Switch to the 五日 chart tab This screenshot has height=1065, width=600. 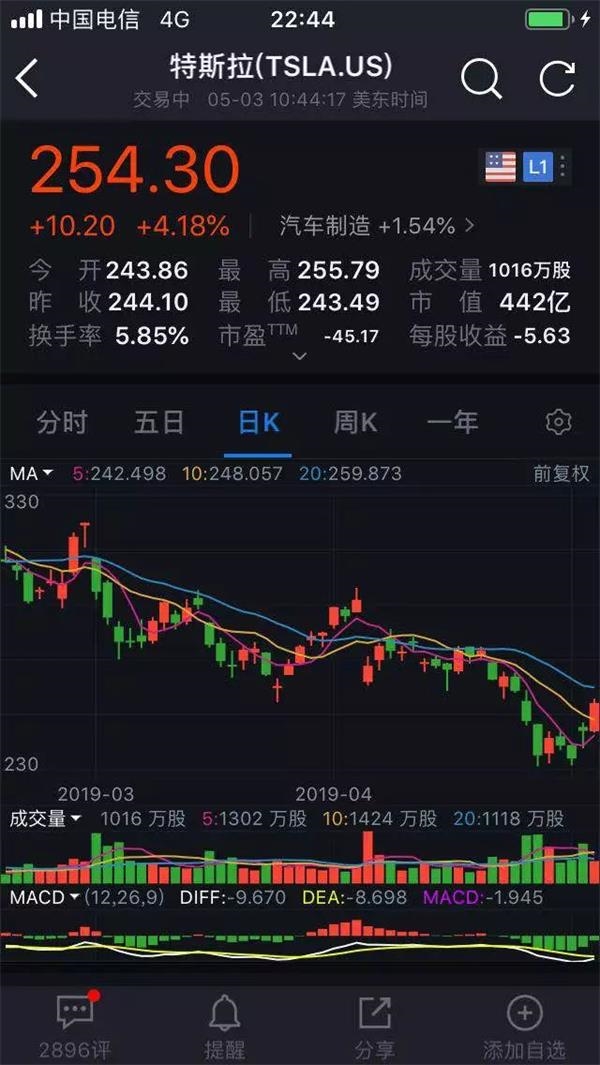click(159, 422)
